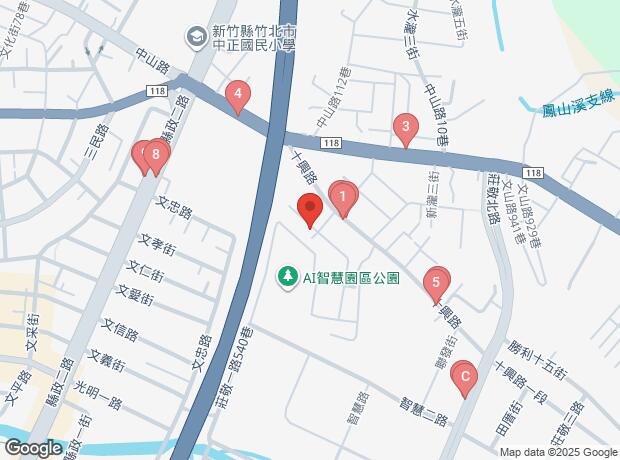This screenshot has height=460, width=620.
Task: Open 中正國民小學 school place marker
Action: pos(196,38)
